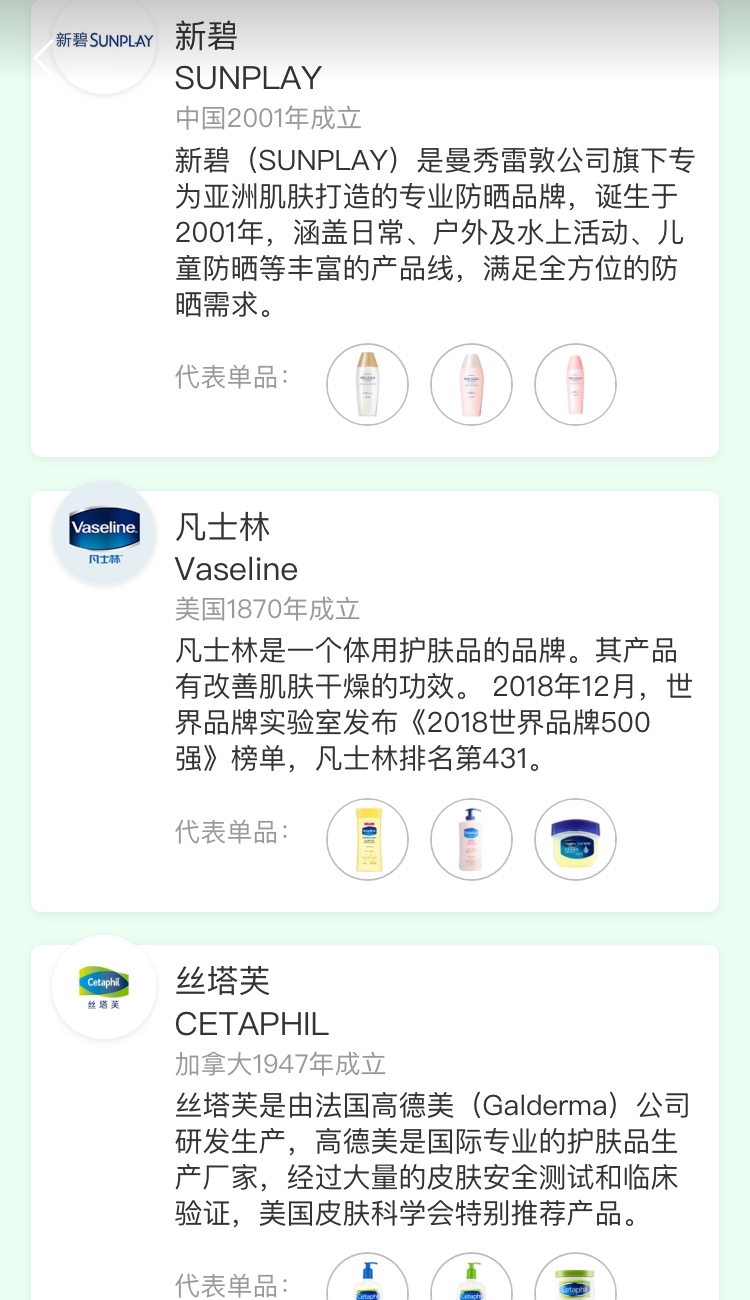Screen dimensions: 750x1300
Task: View the rightmost pink Sunplay product thumbnail
Action: coord(575,384)
